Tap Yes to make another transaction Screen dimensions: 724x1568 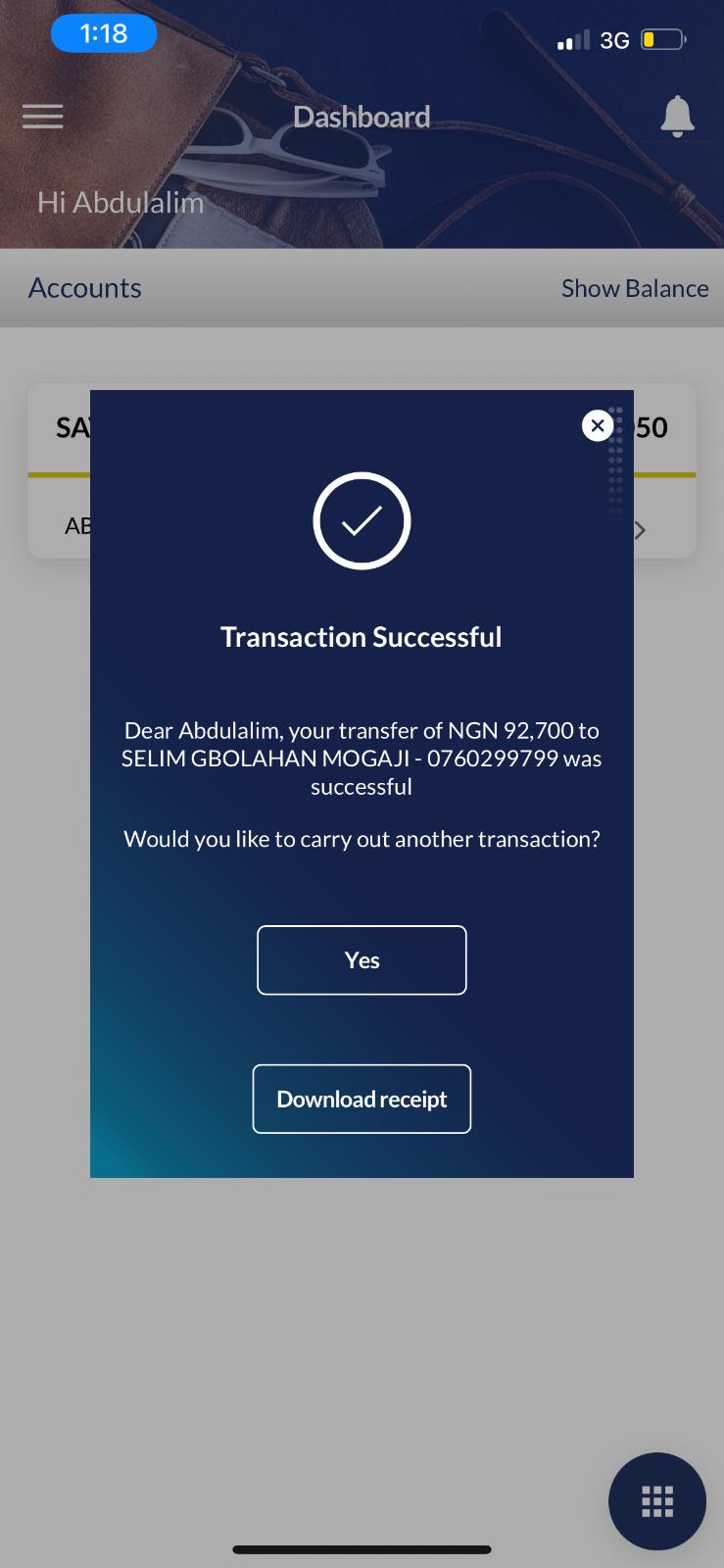point(362,960)
